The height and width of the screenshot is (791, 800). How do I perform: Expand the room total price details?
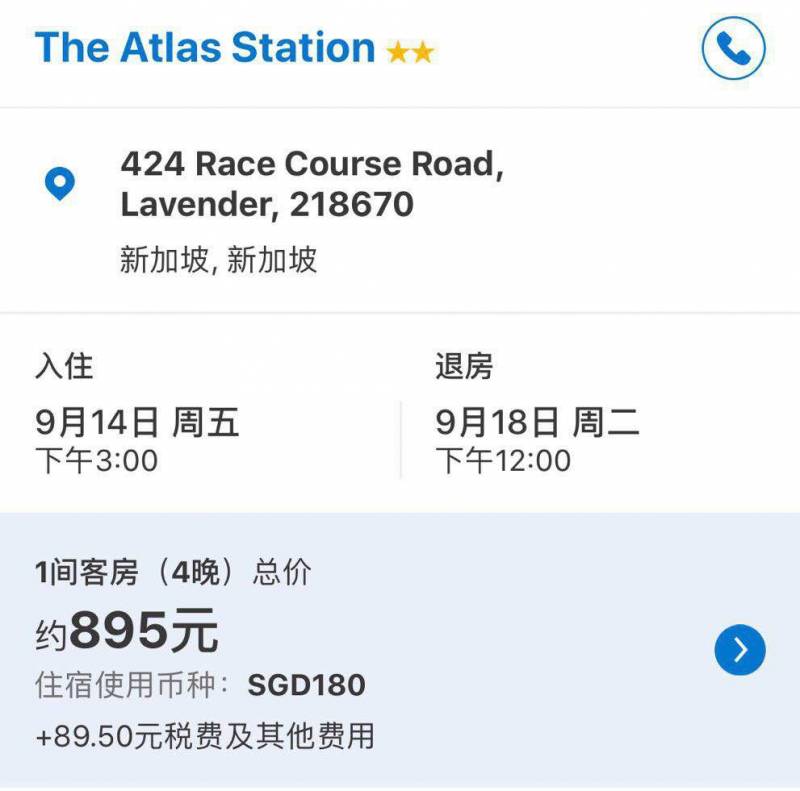pyautogui.click(x=740, y=650)
